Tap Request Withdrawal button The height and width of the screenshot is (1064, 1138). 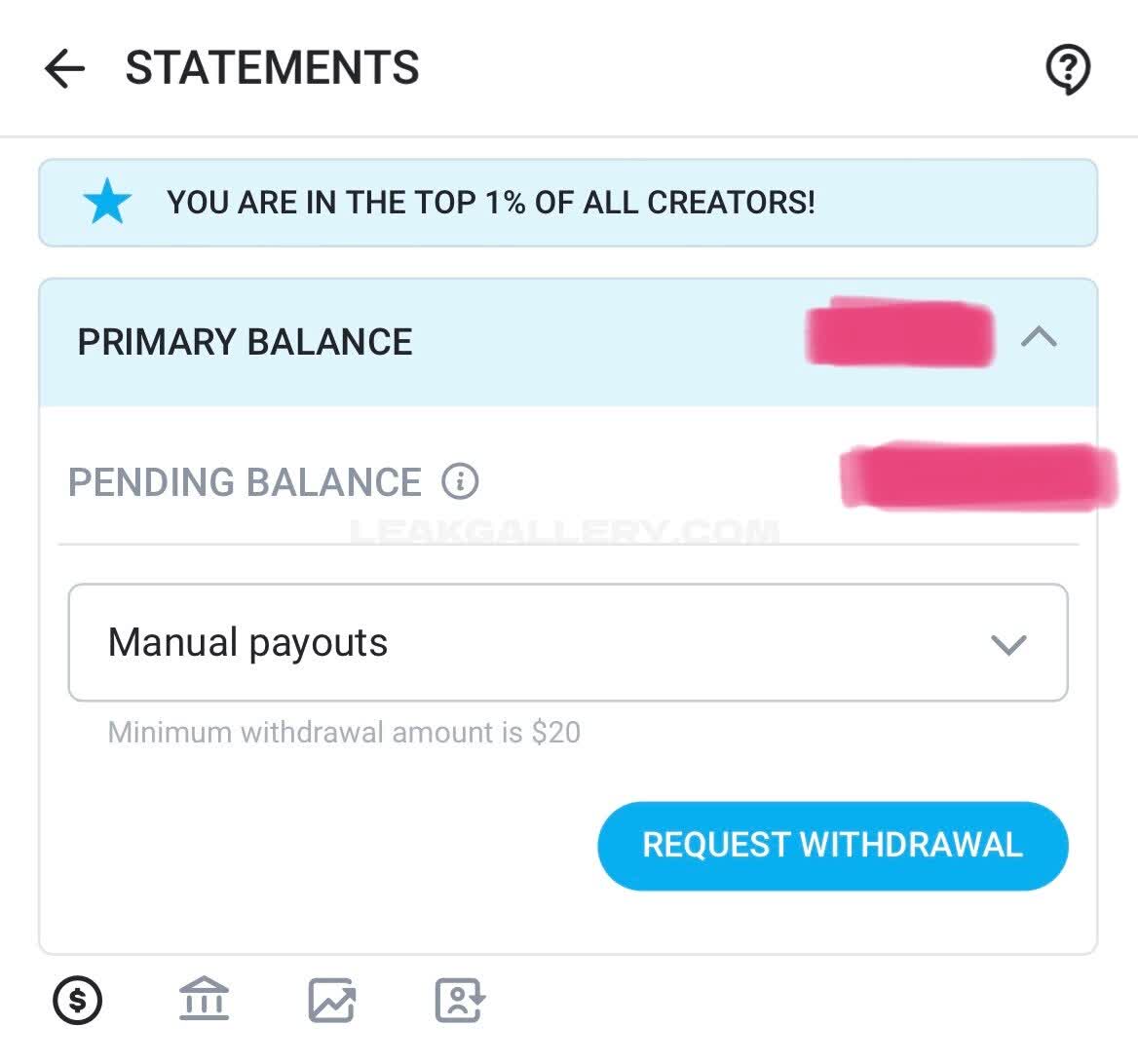tap(832, 845)
